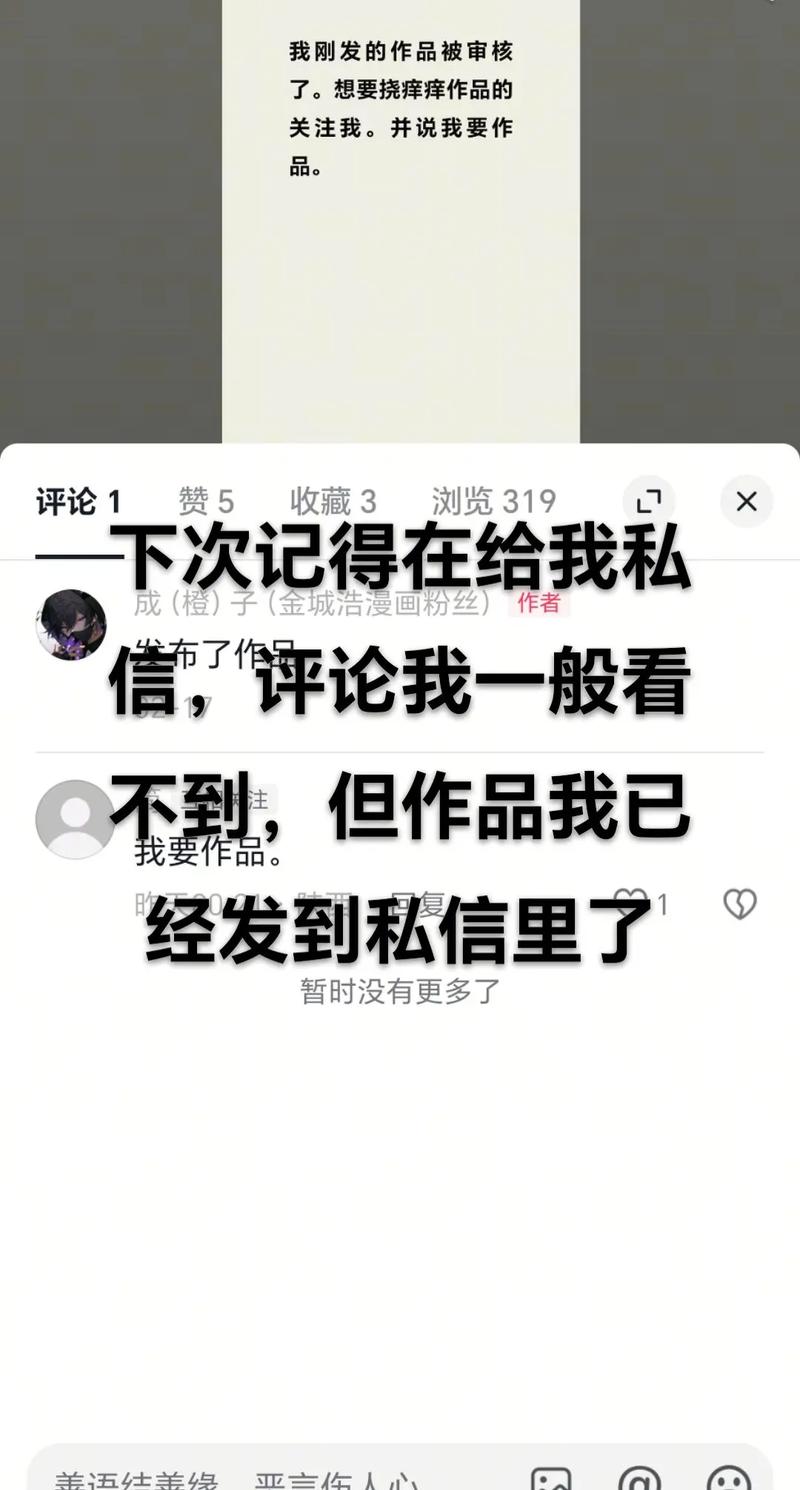This screenshot has width=800, height=1490.
Task: Attach a picture to the comment
Action: pyautogui.click(x=551, y=1478)
